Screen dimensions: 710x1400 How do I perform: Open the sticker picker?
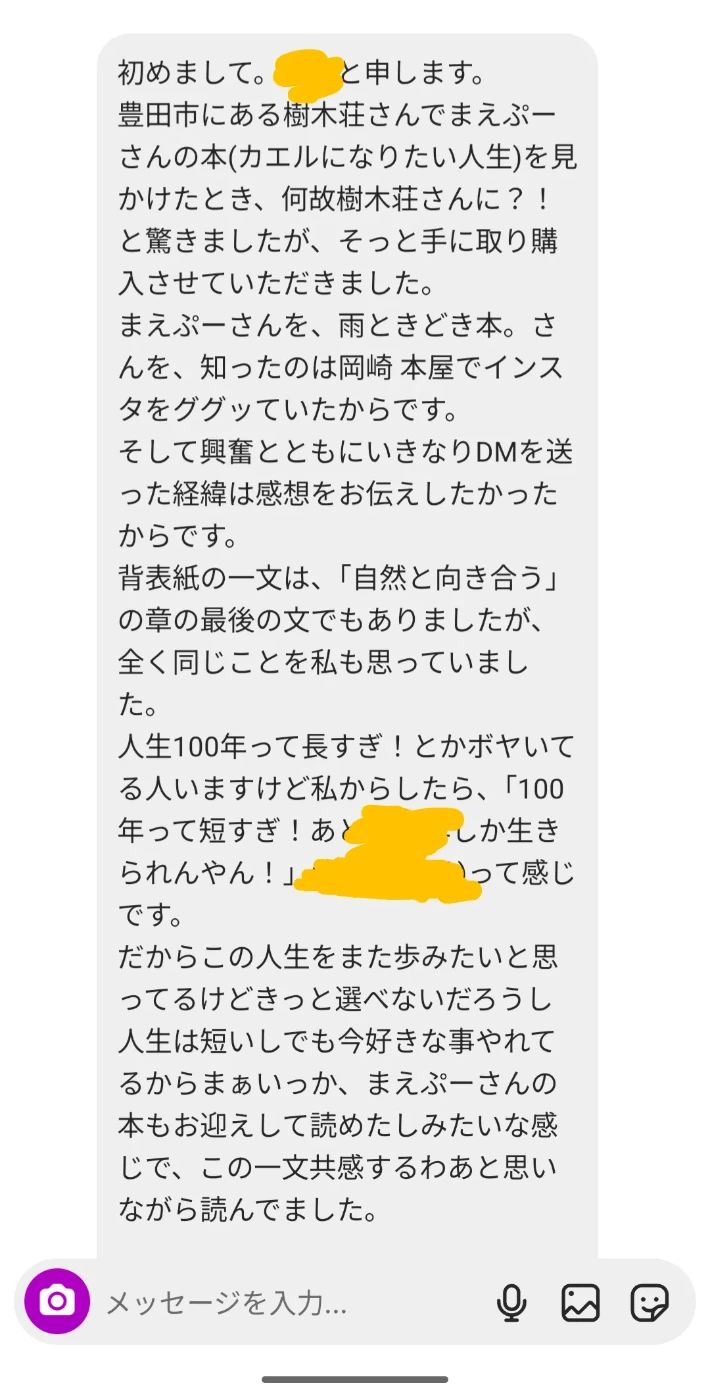649,1302
